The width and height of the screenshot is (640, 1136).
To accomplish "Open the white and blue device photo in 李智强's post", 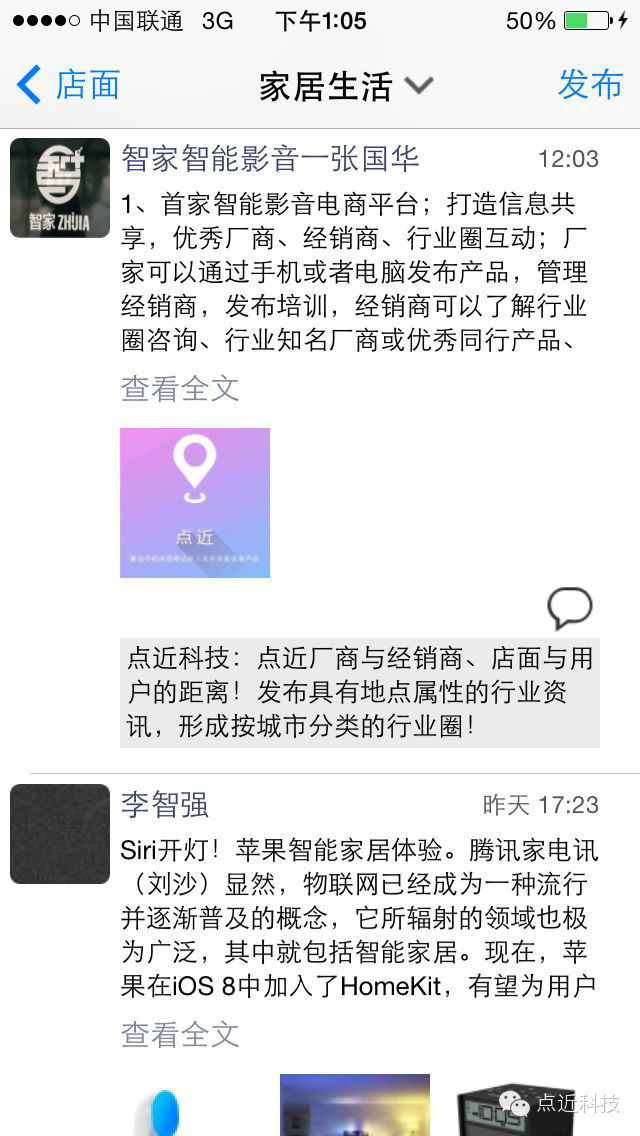I will pos(170,1108).
